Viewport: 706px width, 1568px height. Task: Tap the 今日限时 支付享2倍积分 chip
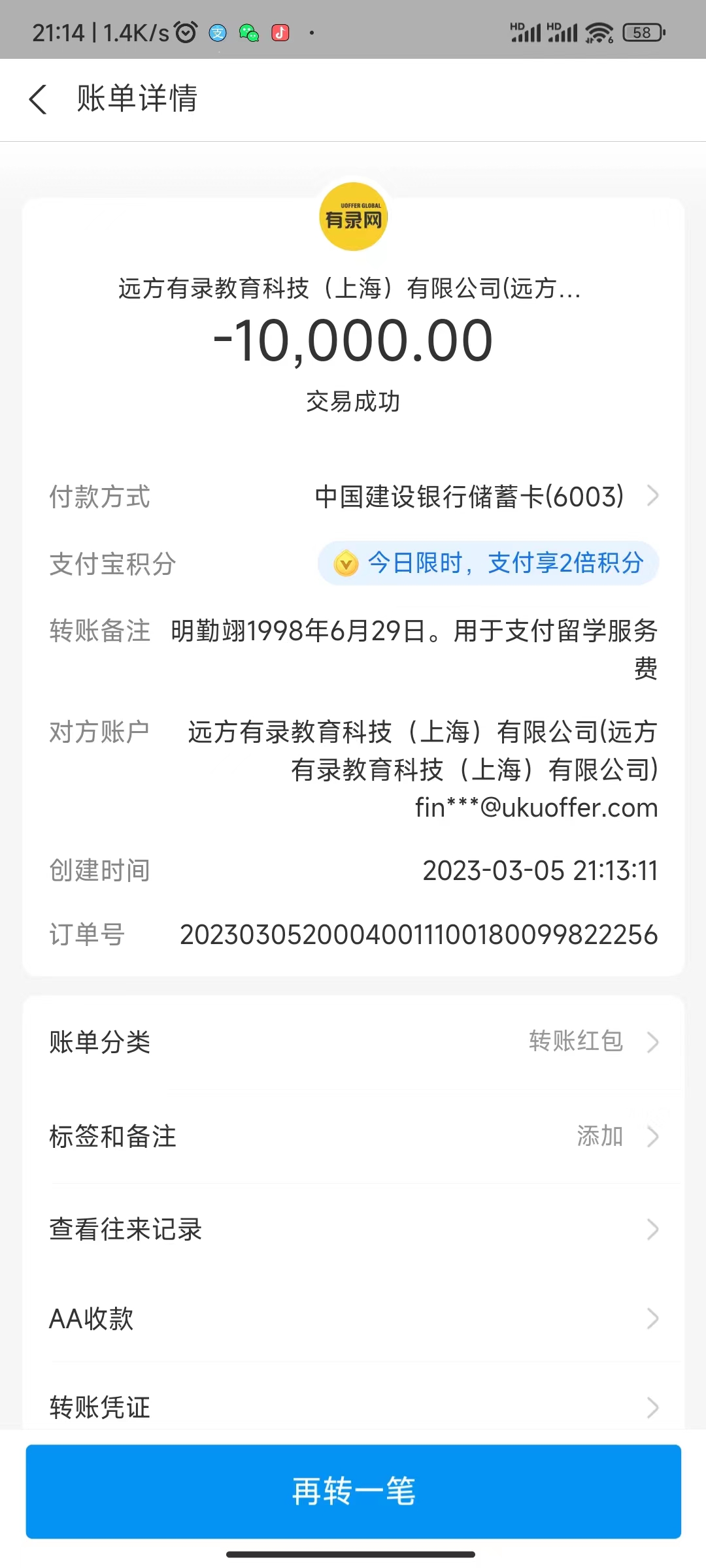click(488, 563)
